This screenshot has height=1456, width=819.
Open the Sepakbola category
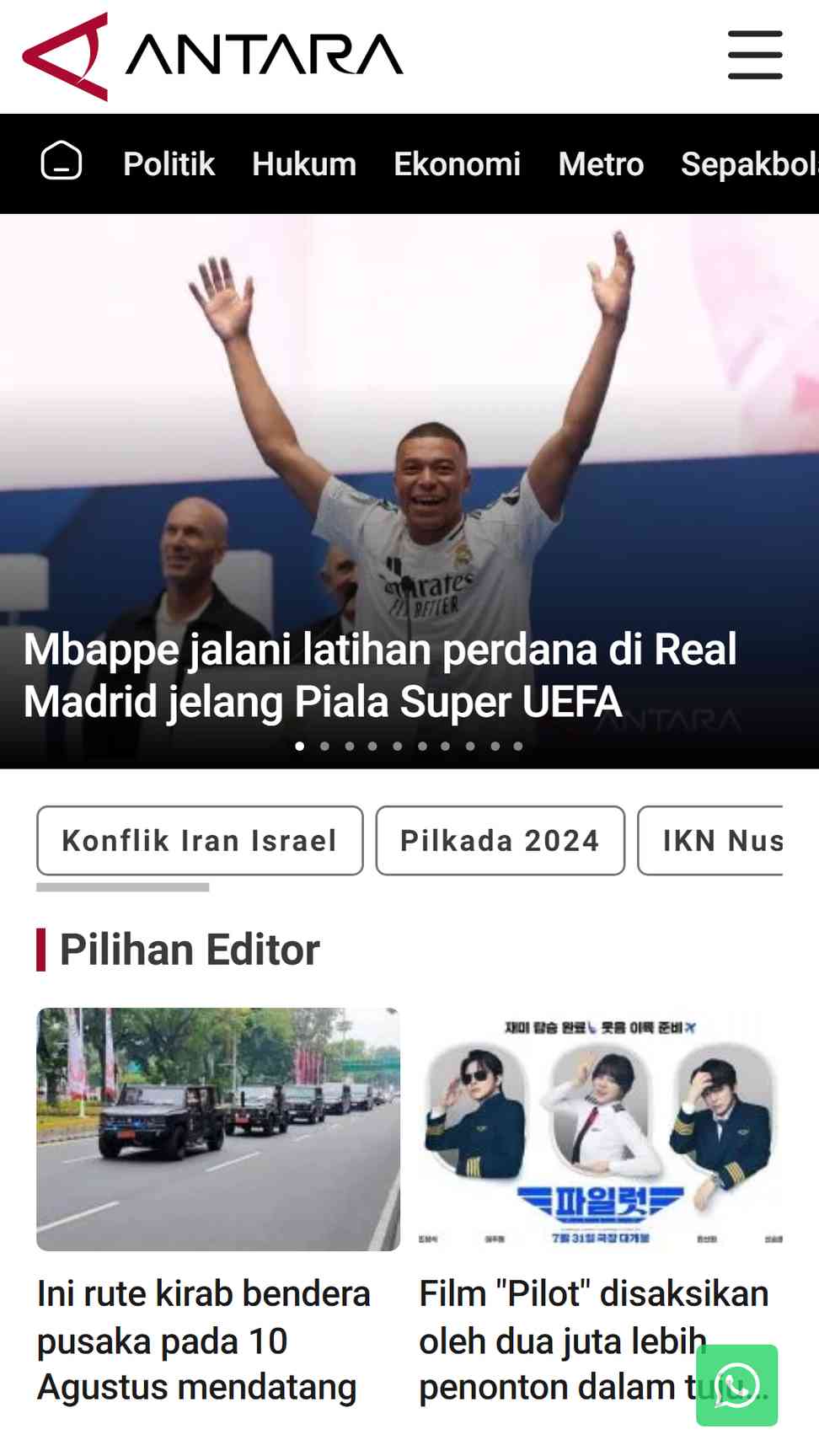click(x=748, y=163)
